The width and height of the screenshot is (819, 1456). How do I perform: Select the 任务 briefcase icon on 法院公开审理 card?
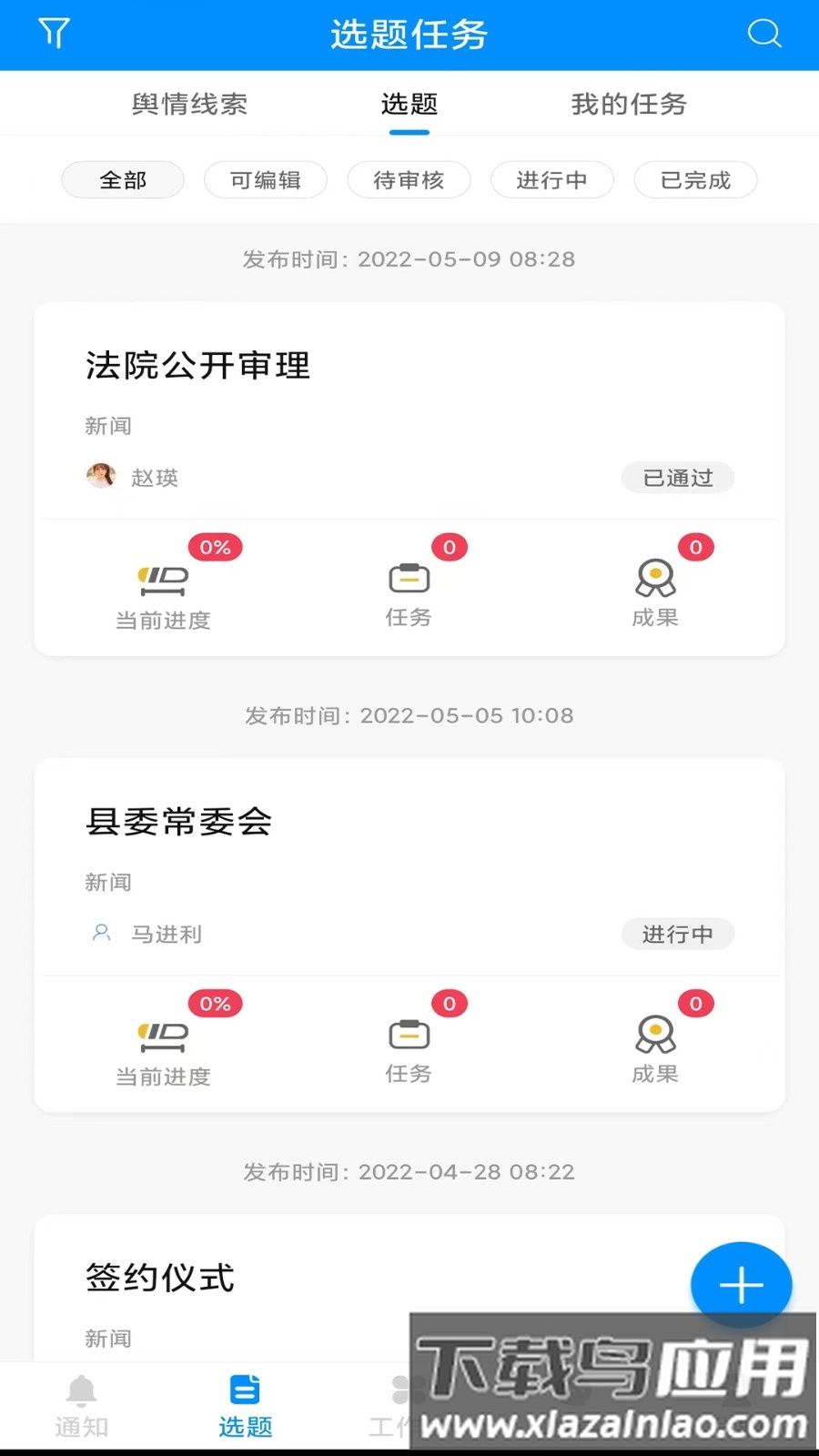408,577
